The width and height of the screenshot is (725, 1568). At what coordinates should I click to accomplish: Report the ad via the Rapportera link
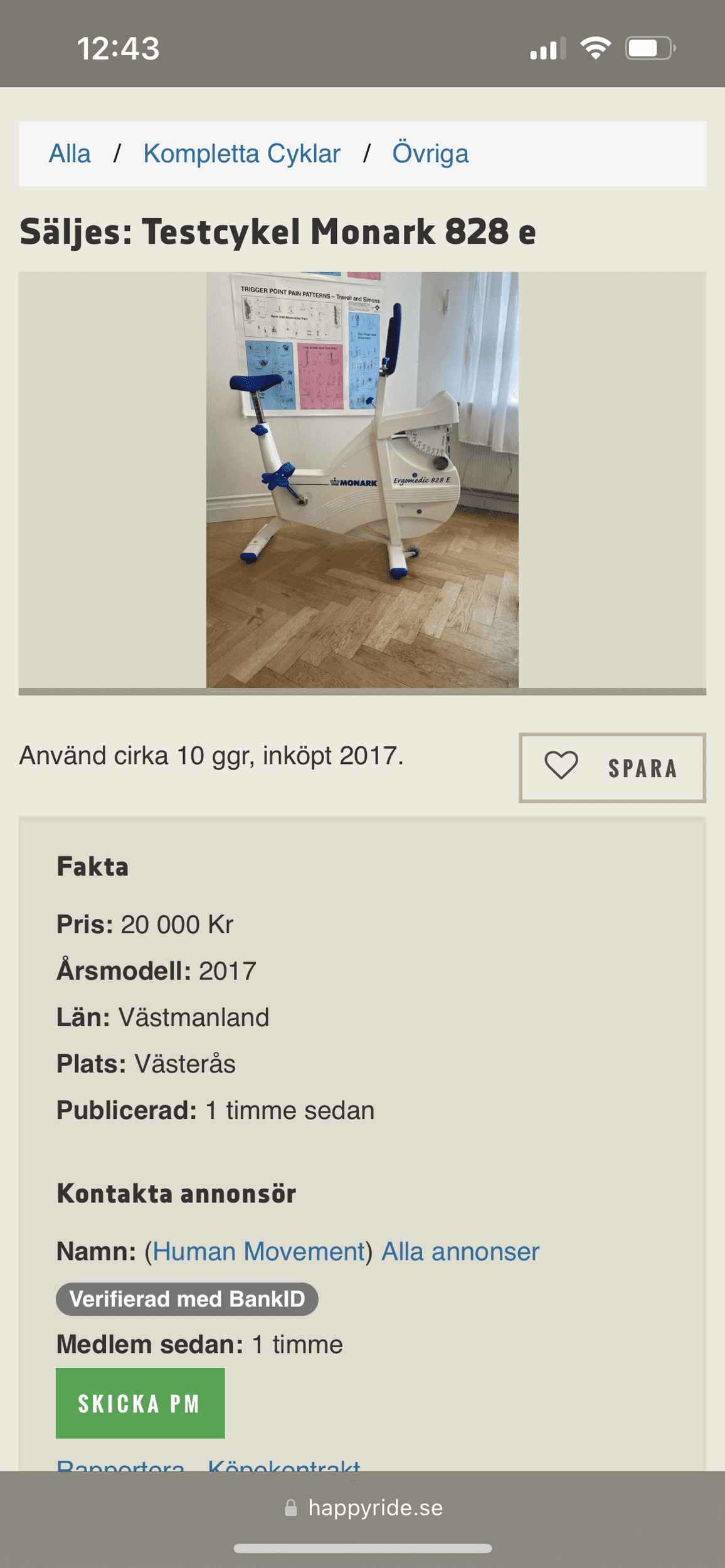click(120, 1465)
